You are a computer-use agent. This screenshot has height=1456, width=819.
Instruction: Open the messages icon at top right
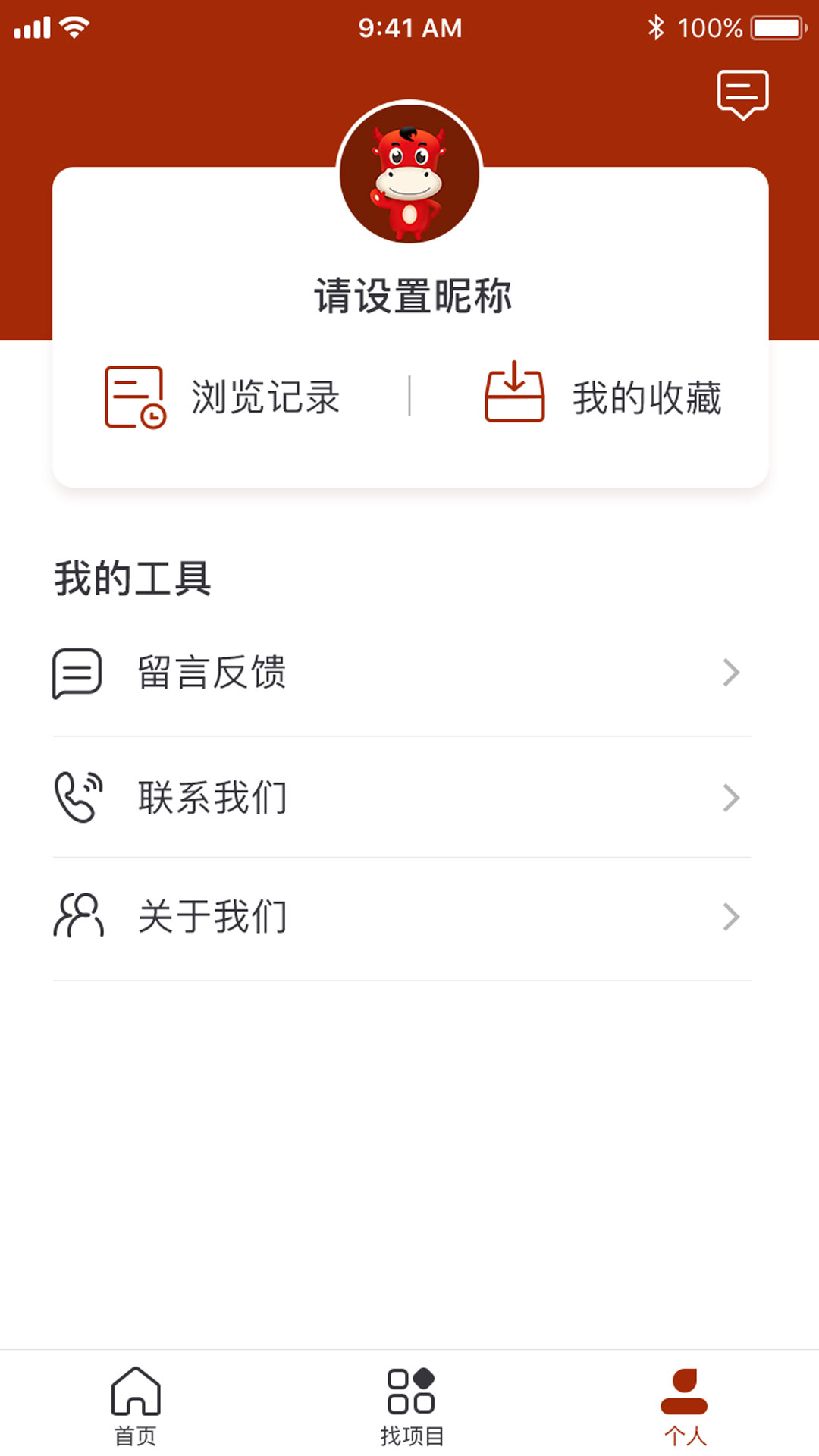click(742, 94)
